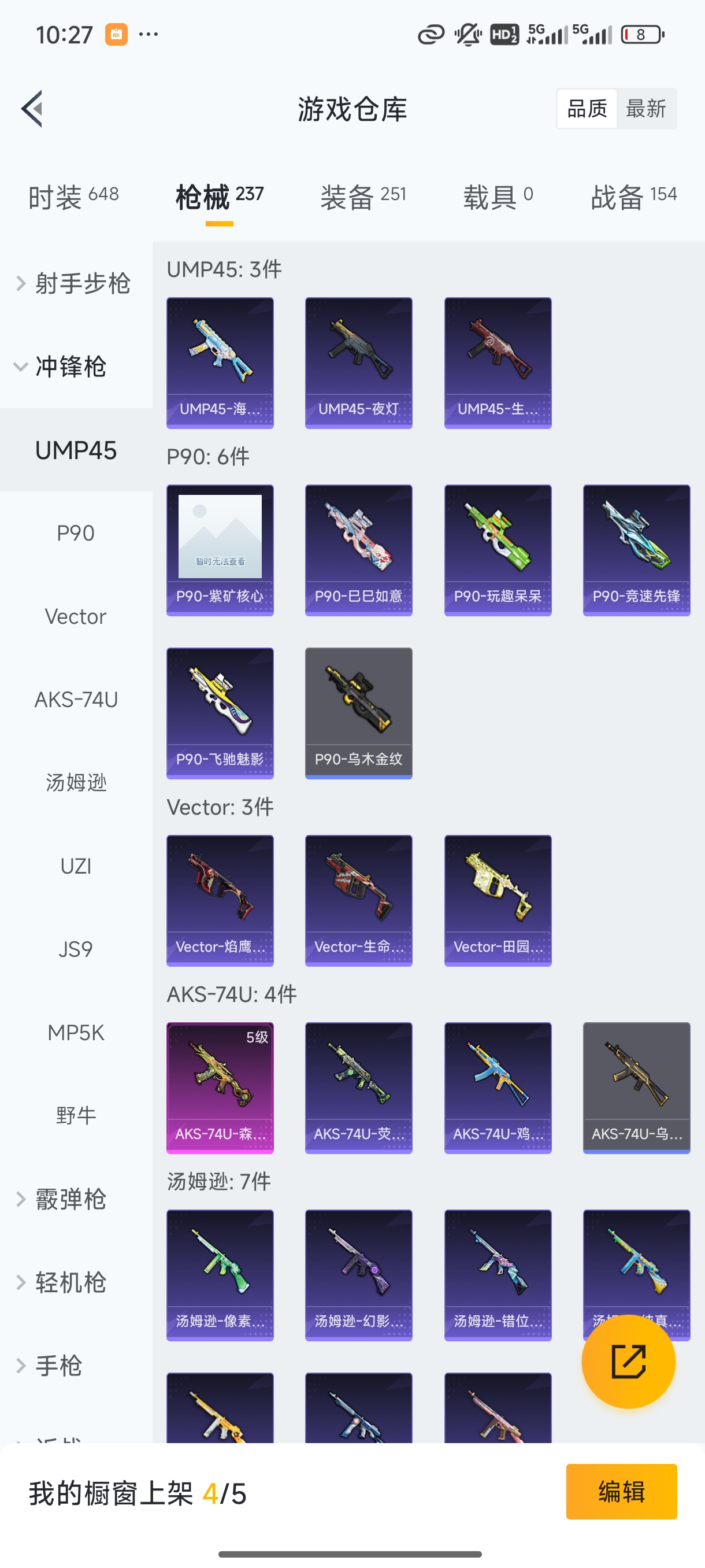Select the 5级 AKS-74U skin

tap(220, 1088)
